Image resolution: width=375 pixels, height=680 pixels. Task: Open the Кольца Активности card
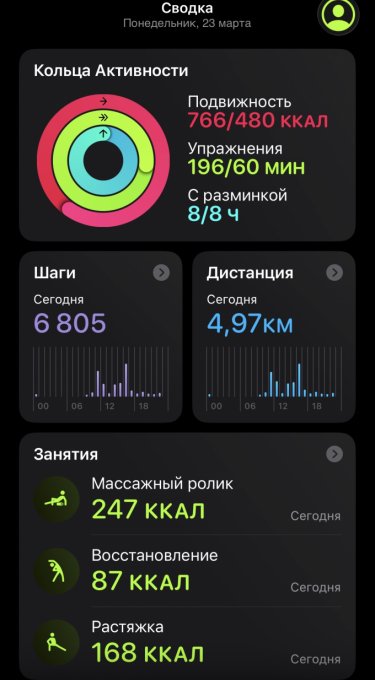(x=187, y=145)
